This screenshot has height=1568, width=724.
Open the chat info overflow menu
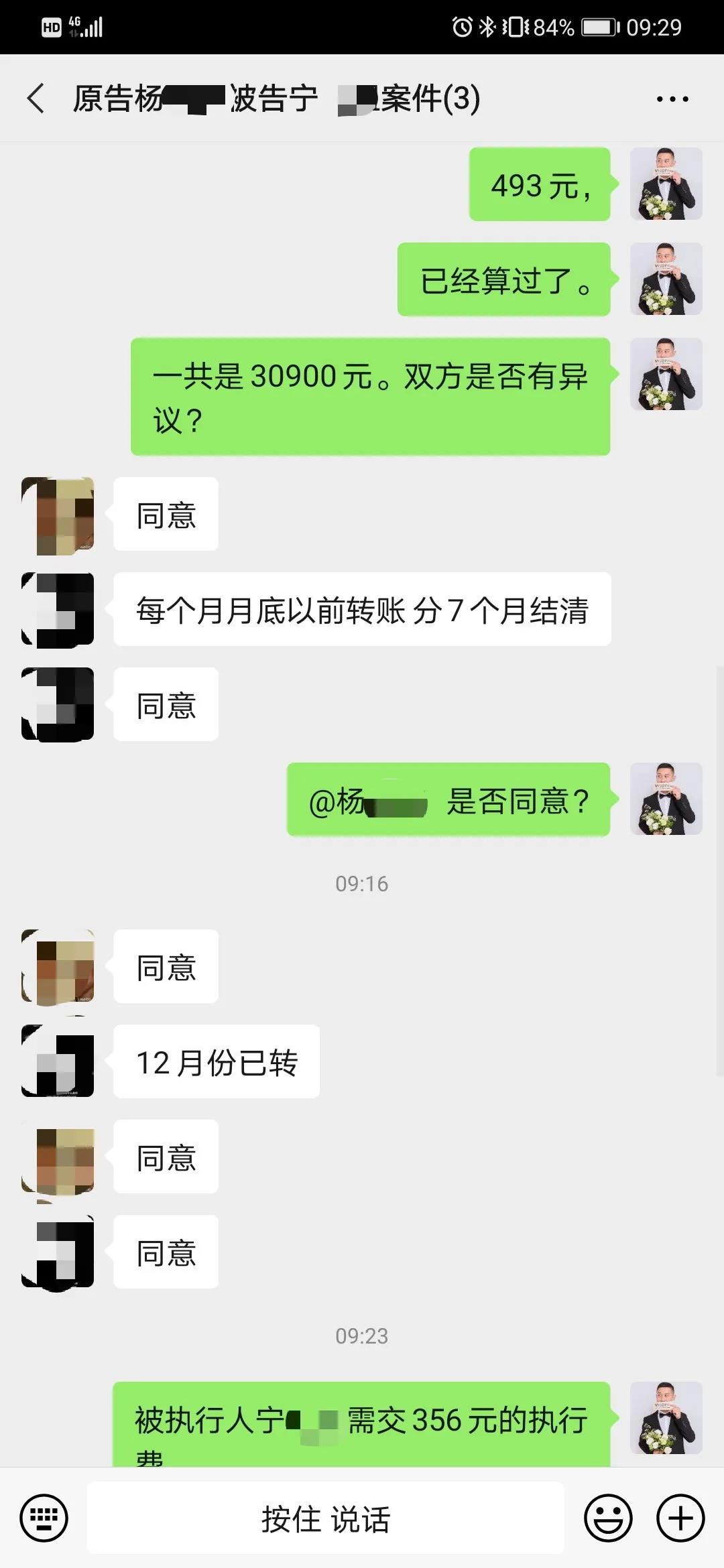pos(672,99)
